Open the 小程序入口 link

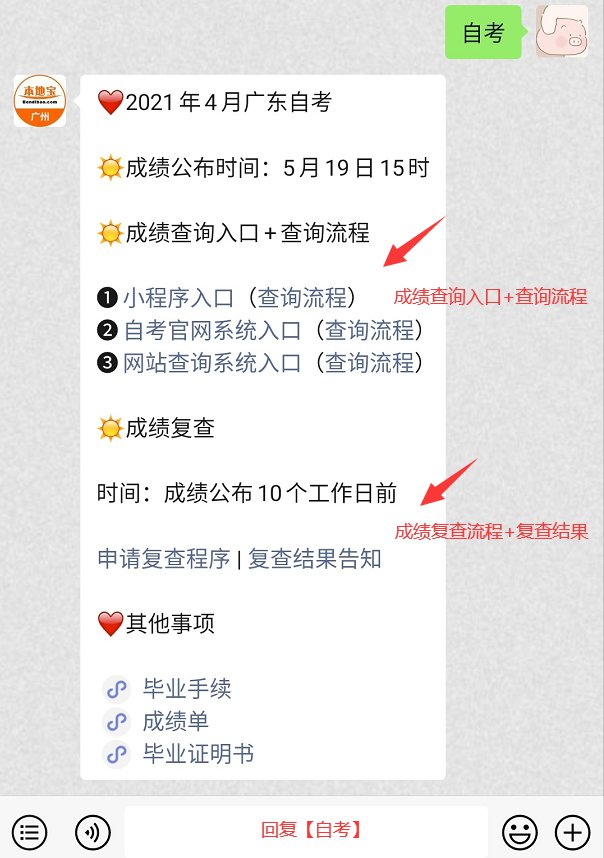point(178,298)
